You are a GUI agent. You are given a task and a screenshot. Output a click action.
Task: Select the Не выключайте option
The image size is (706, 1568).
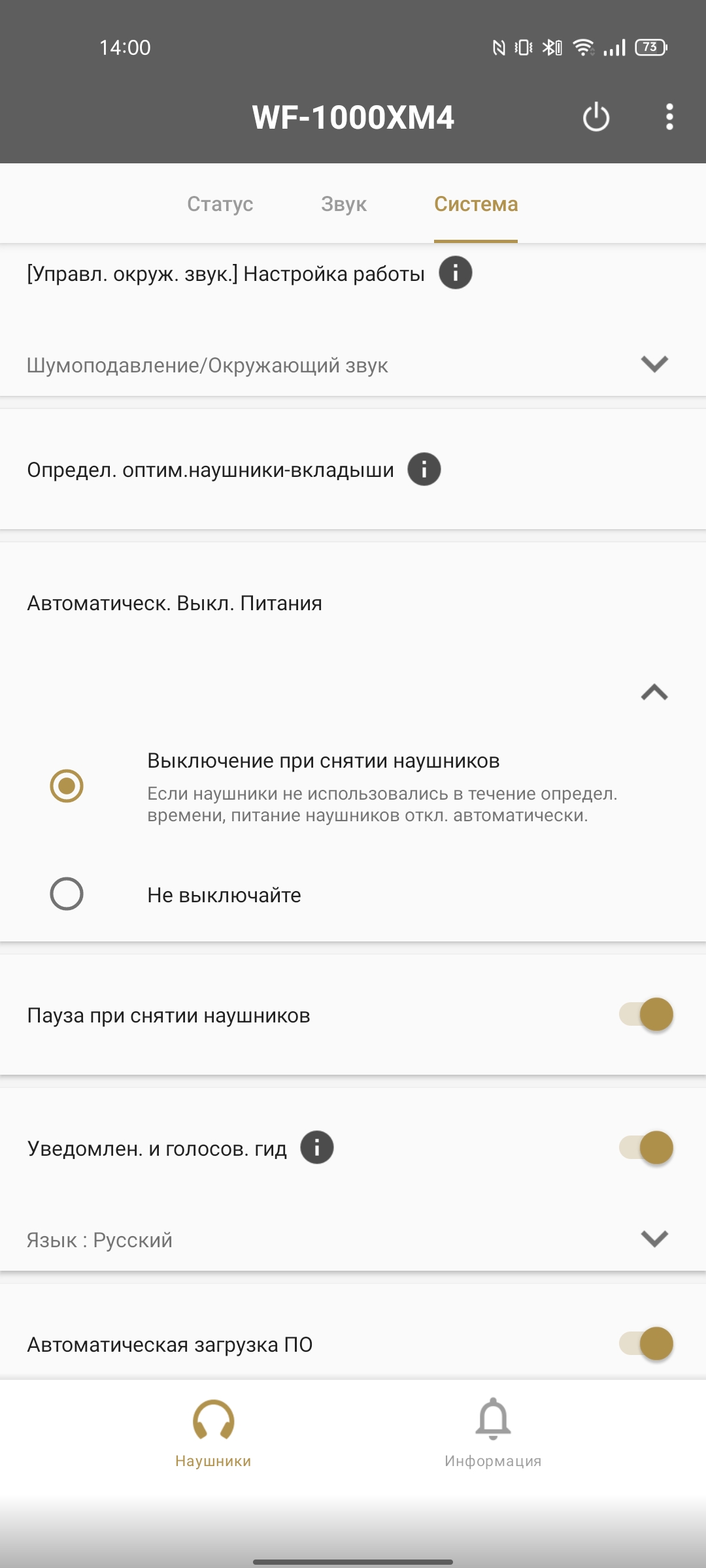coord(67,894)
